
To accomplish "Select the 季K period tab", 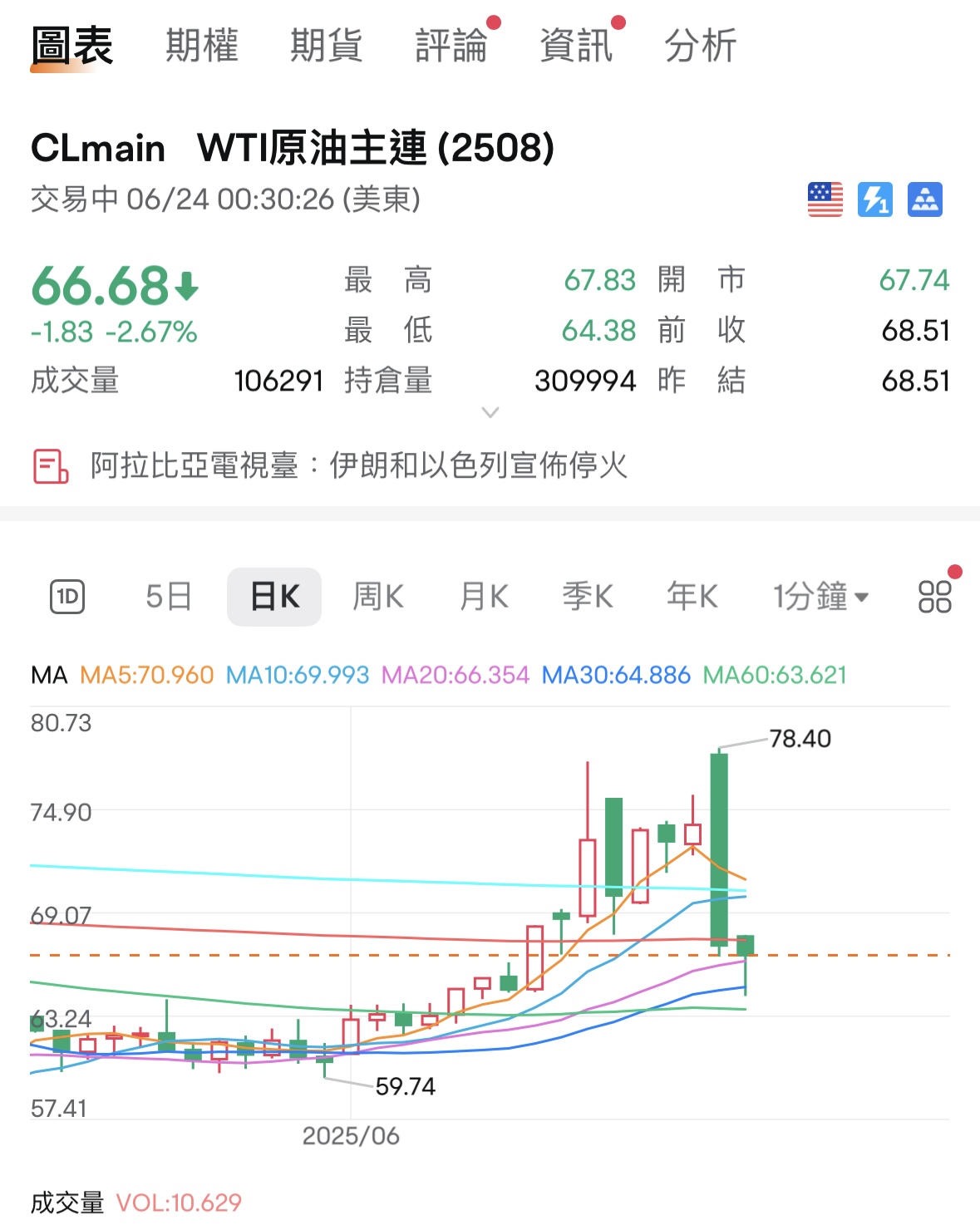I will (588, 596).
